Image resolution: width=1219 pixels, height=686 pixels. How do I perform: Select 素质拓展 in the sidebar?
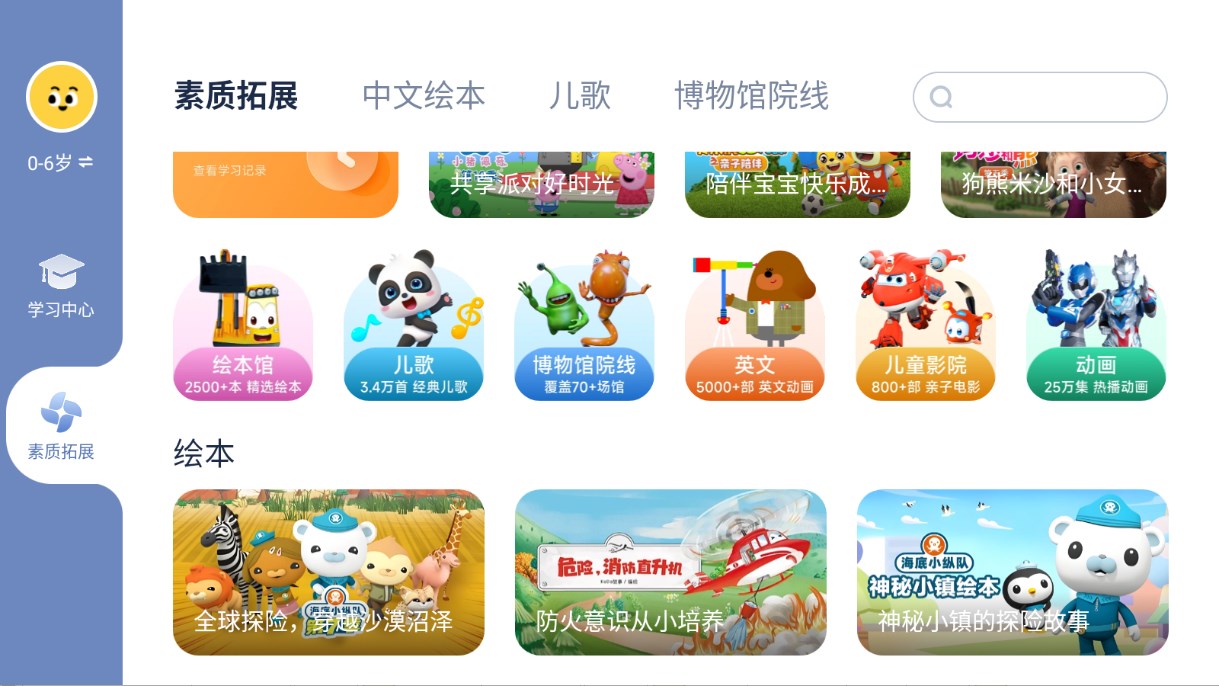point(61,427)
